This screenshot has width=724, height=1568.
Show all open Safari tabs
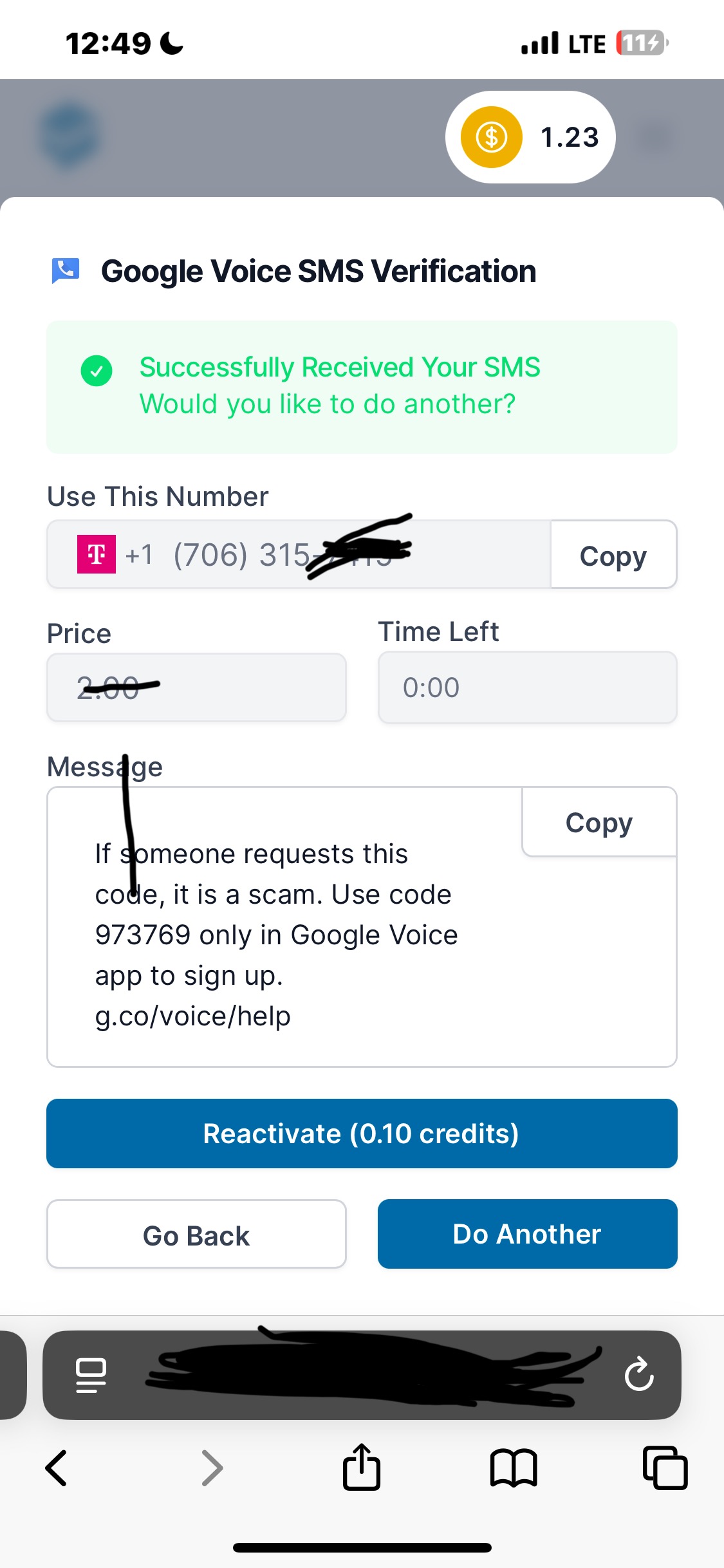pos(665,1468)
